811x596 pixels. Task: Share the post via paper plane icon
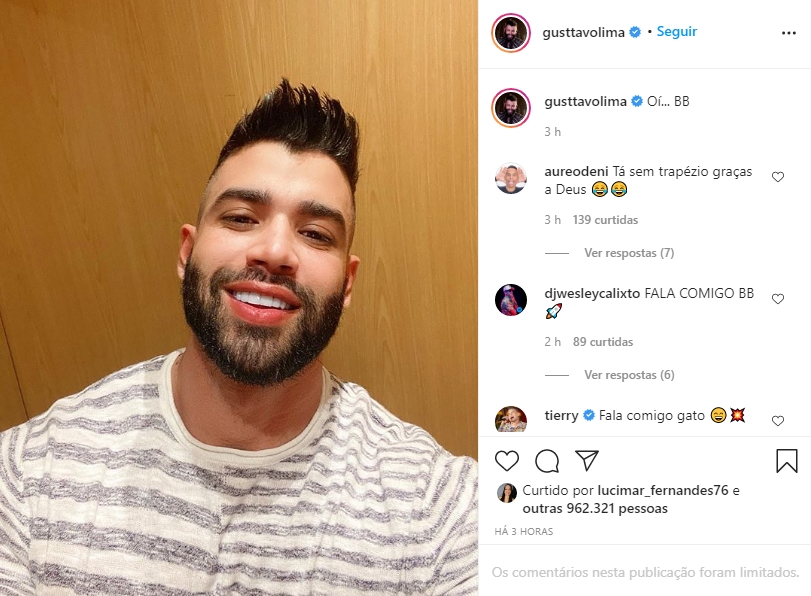(x=587, y=460)
